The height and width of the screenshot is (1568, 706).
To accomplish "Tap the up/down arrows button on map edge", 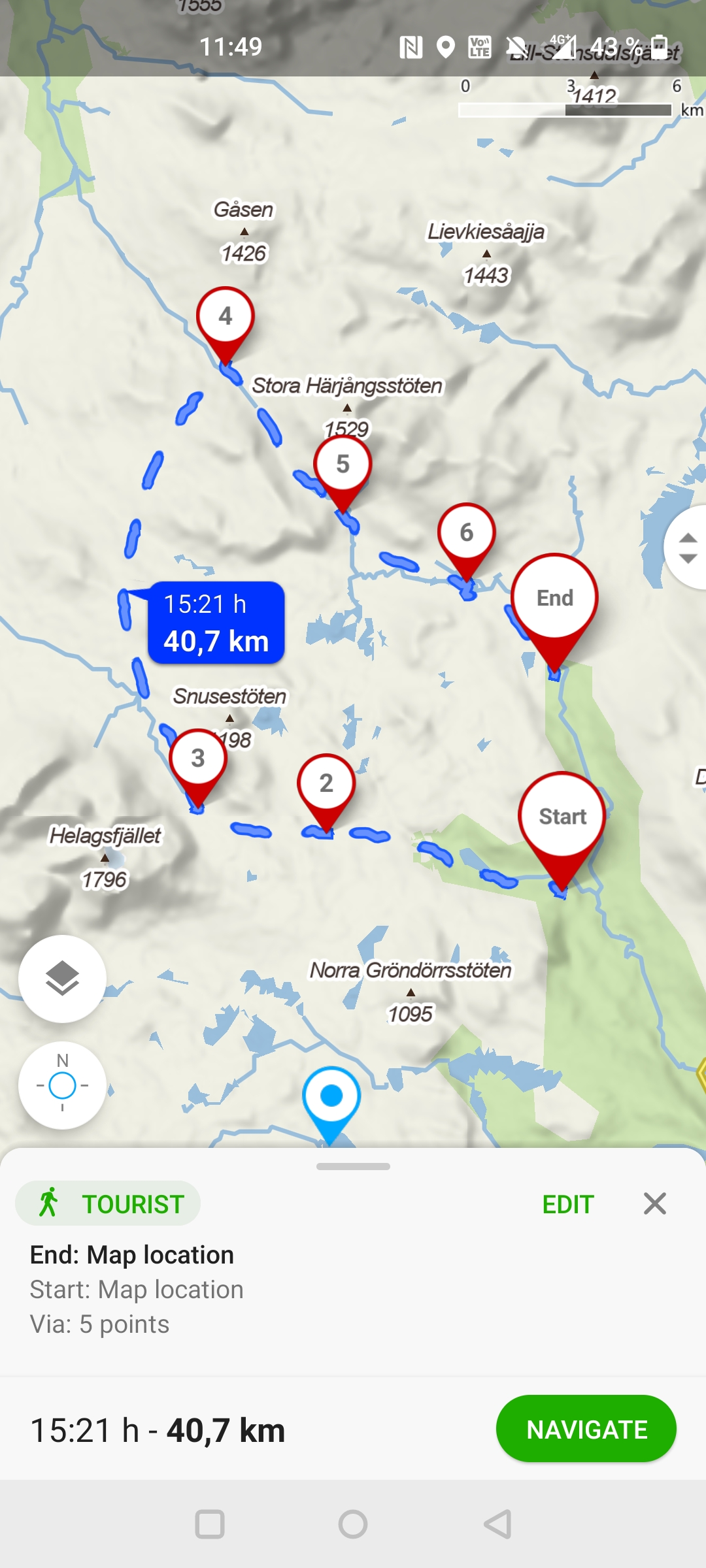I will pyautogui.click(x=687, y=547).
